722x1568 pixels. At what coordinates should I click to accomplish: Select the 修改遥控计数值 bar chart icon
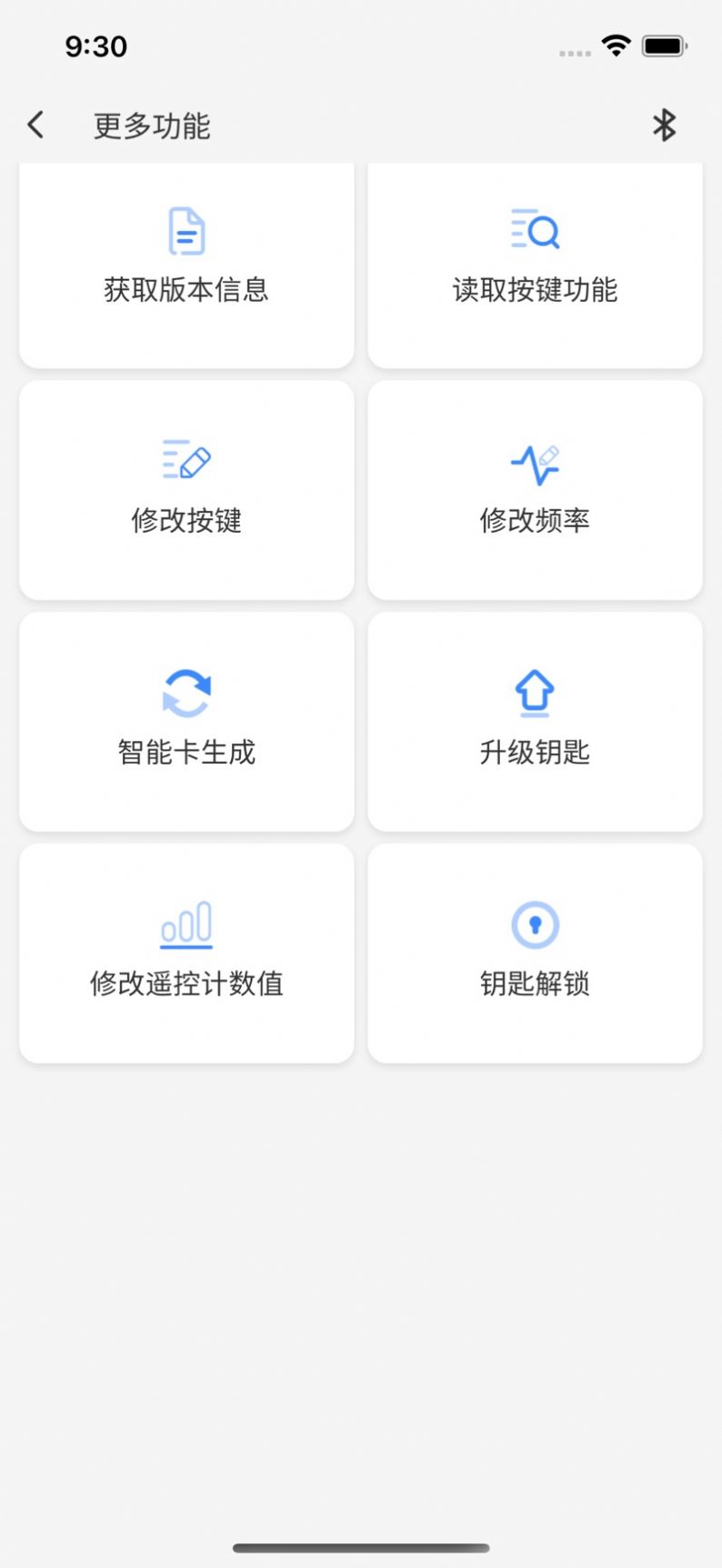(186, 924)
